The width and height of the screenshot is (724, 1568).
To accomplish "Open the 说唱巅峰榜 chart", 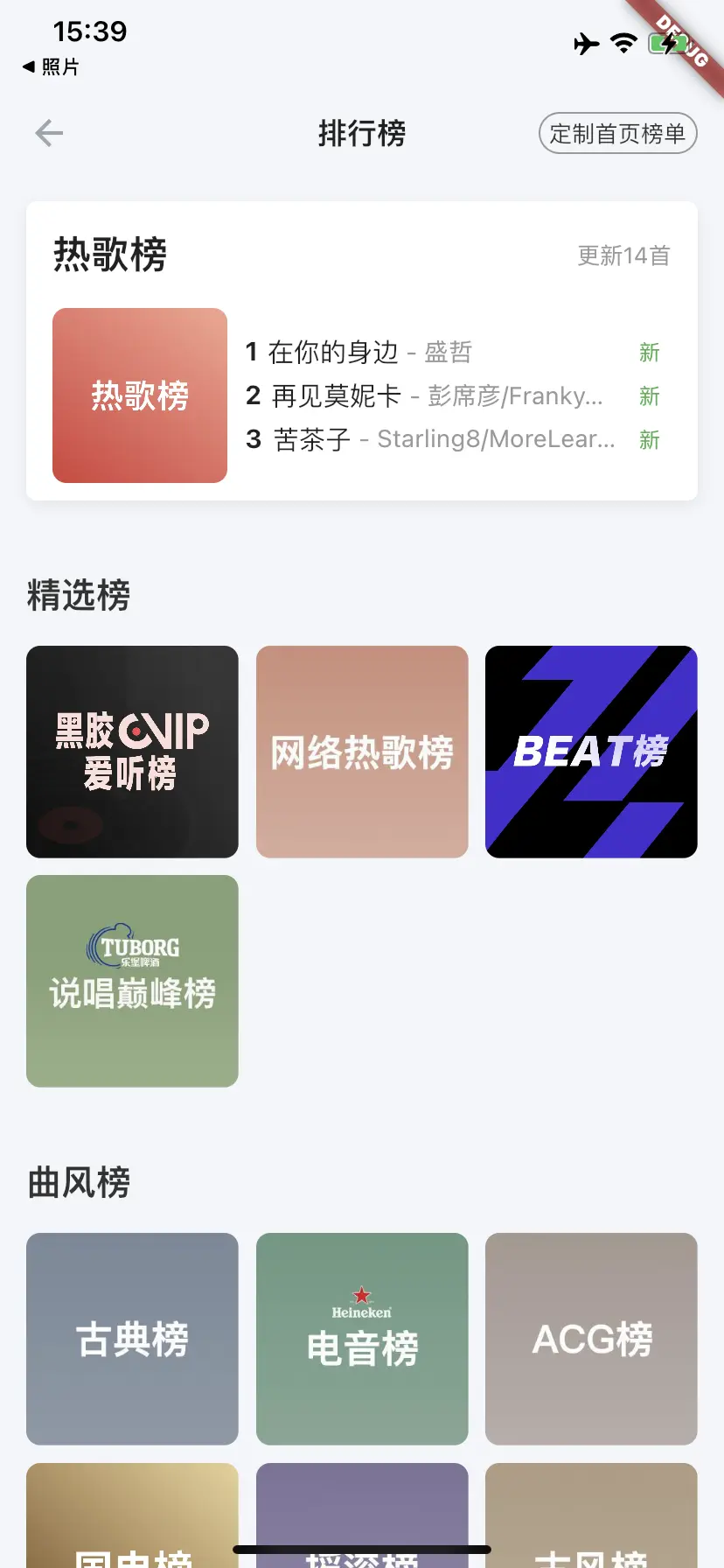I will (132, 981).
